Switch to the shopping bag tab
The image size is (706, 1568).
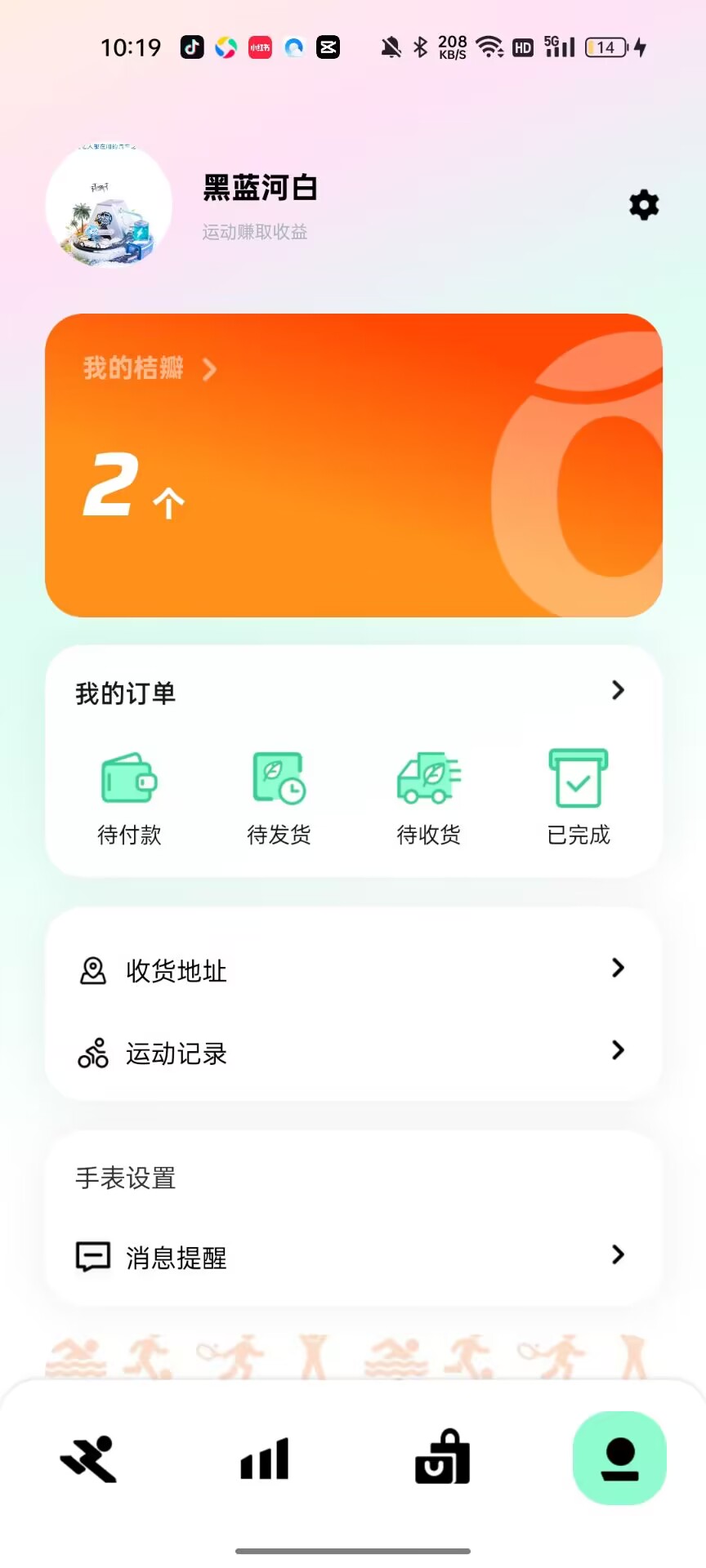click(442, 1459)
